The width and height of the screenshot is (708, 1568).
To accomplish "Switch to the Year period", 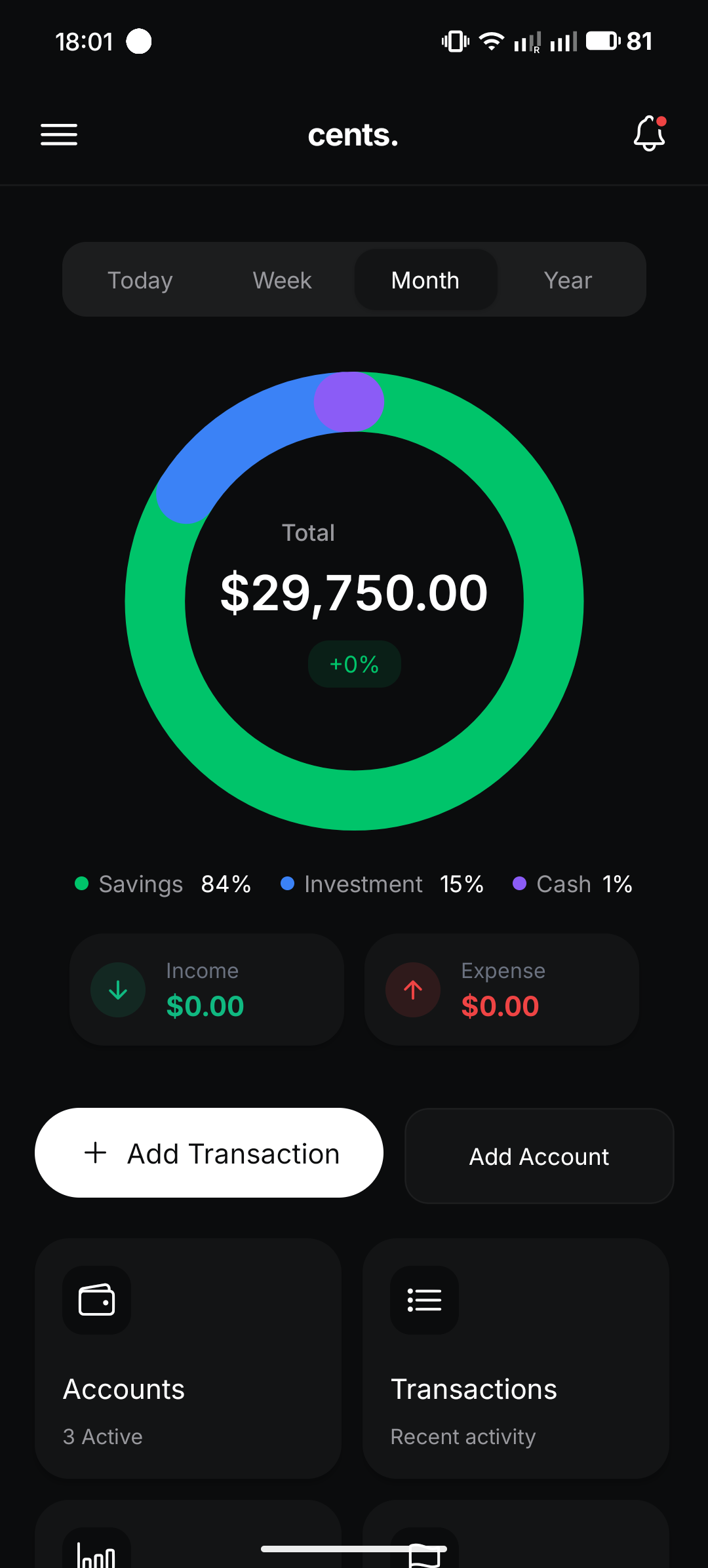I will [568, 280].
